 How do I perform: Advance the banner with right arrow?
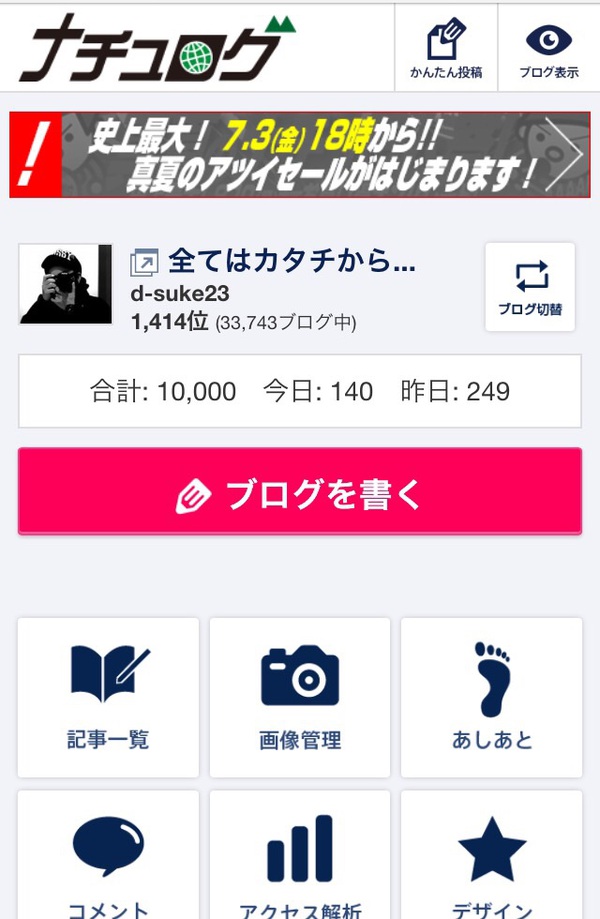565,154
